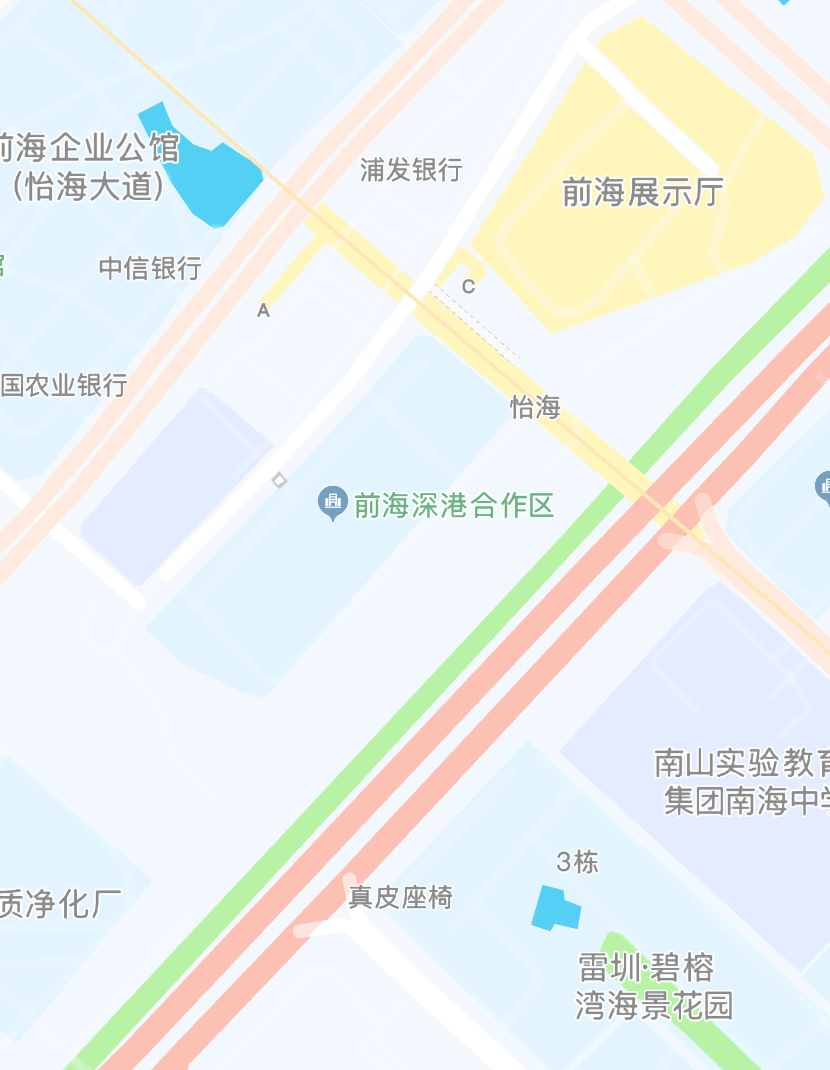Open the 真皮座椅 place label
830x1070 pixels.
pyautogui.click(x=400, y=897)
